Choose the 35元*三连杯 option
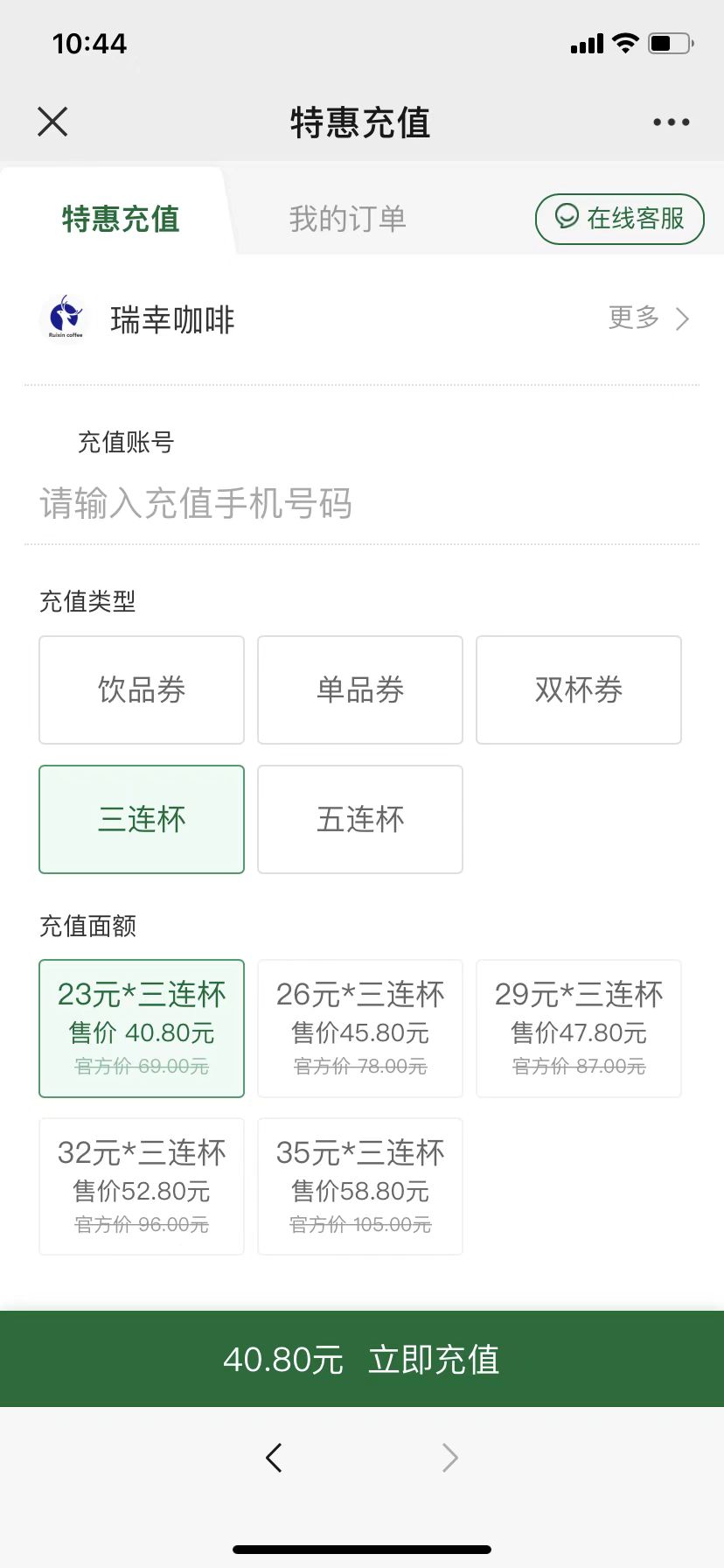724x1568 pixels. [360, 1186]
